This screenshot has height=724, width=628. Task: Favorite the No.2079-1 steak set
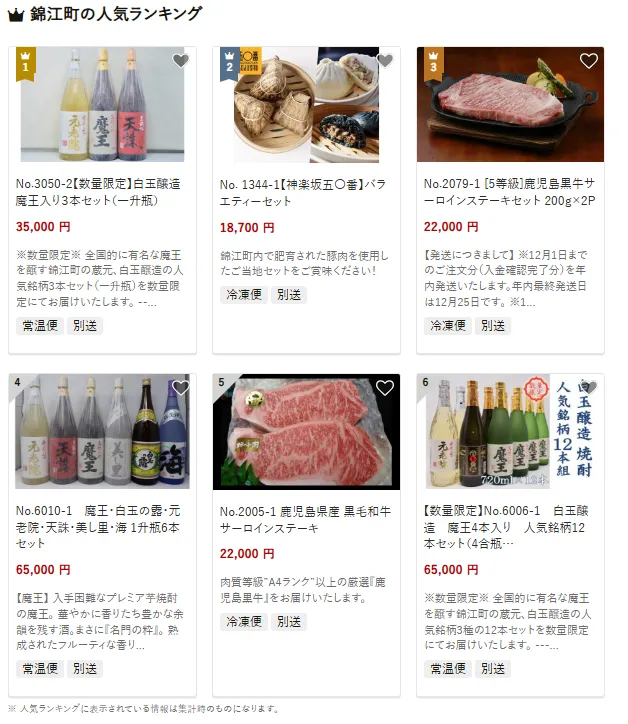coord(589,61)
